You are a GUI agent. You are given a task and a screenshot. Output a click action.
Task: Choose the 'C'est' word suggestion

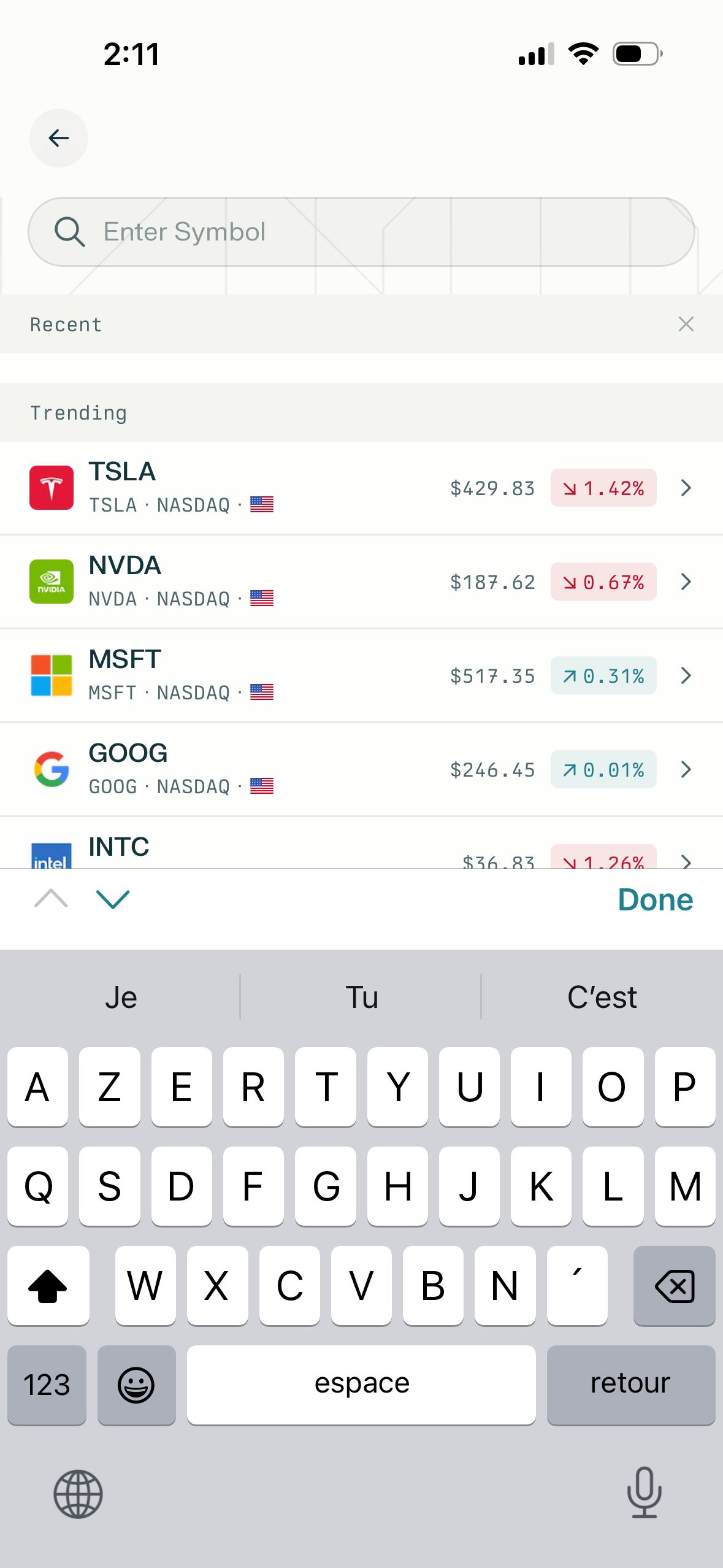tap(602, 997)
